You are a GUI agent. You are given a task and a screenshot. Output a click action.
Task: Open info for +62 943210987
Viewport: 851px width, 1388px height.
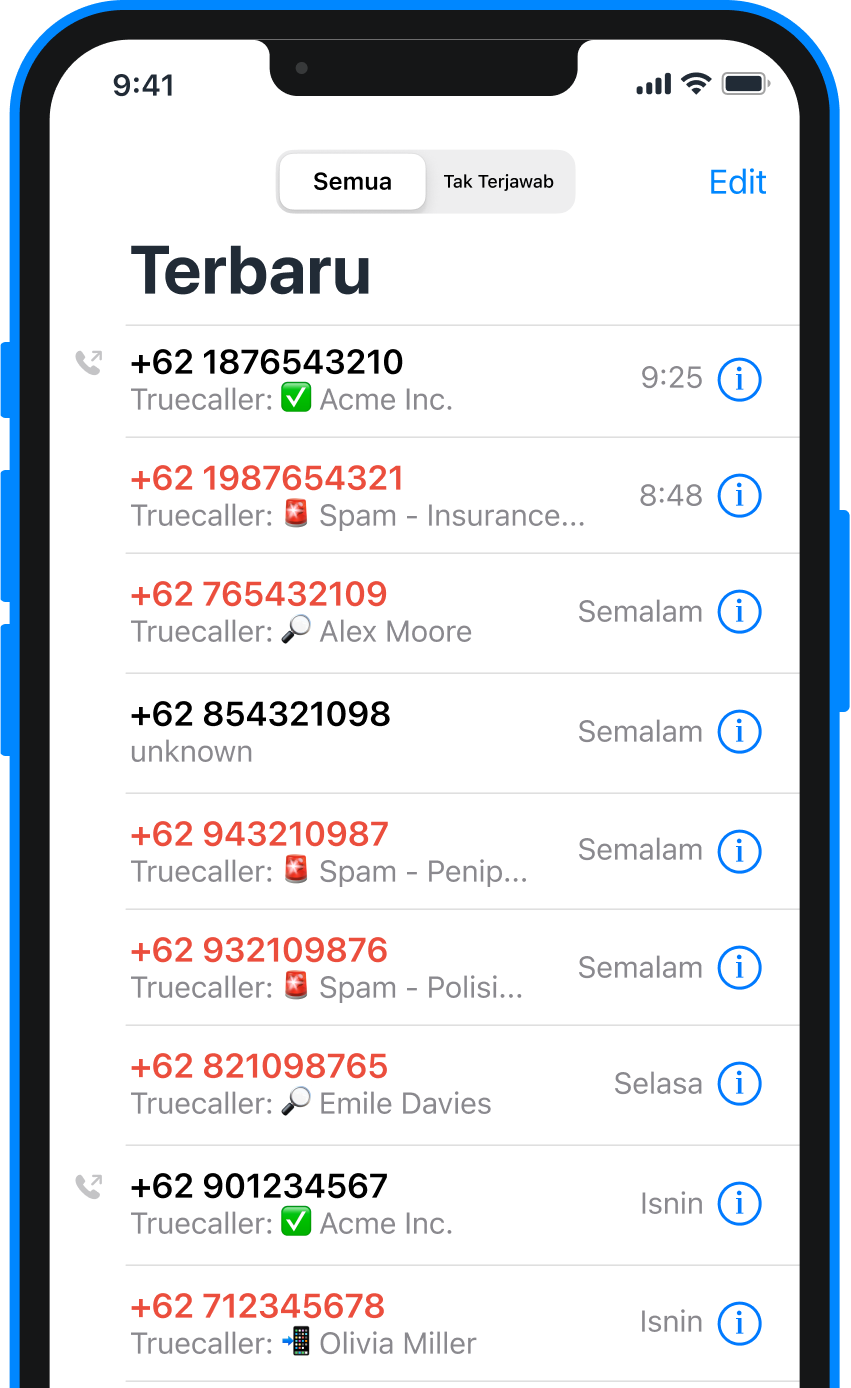(x=740, y=851)
